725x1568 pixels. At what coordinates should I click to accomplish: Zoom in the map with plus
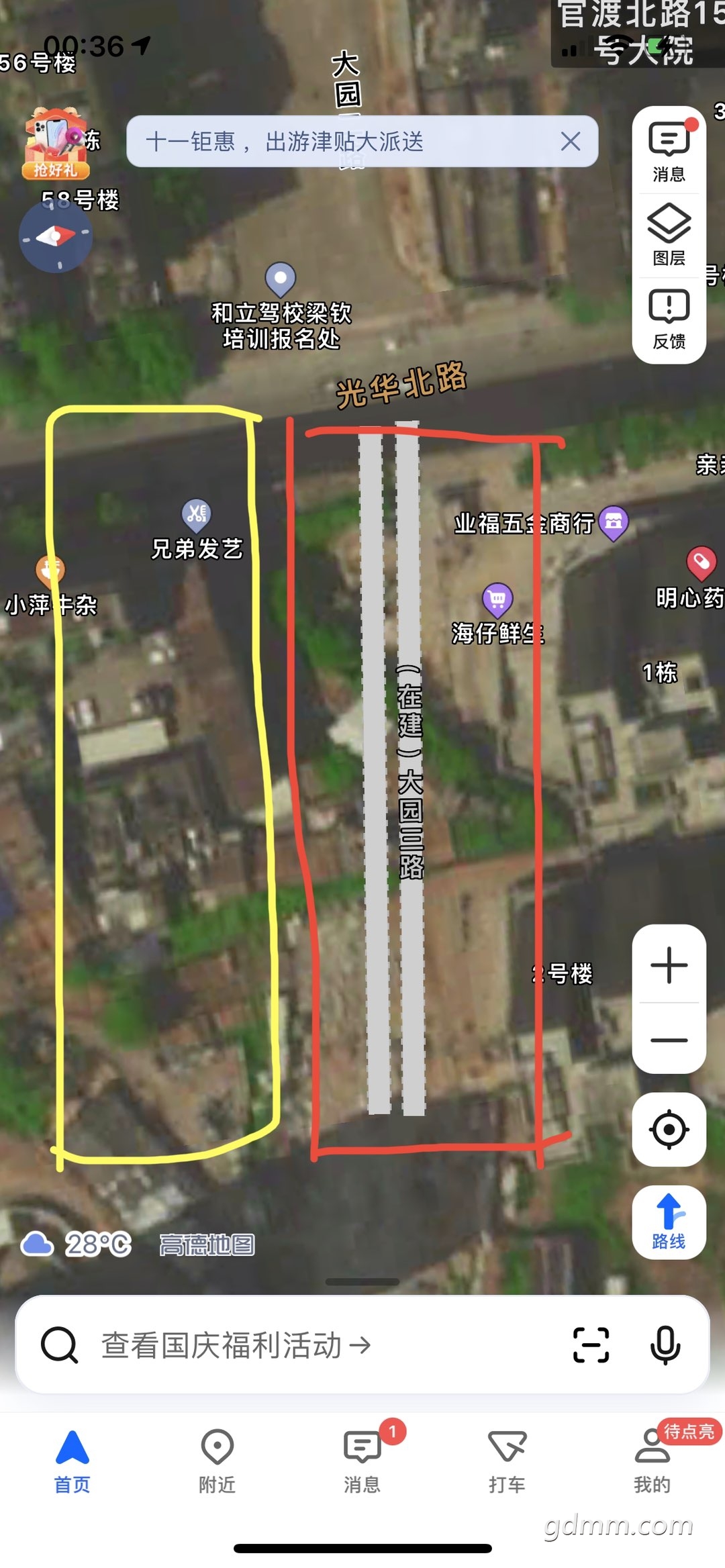coord(669,965)
